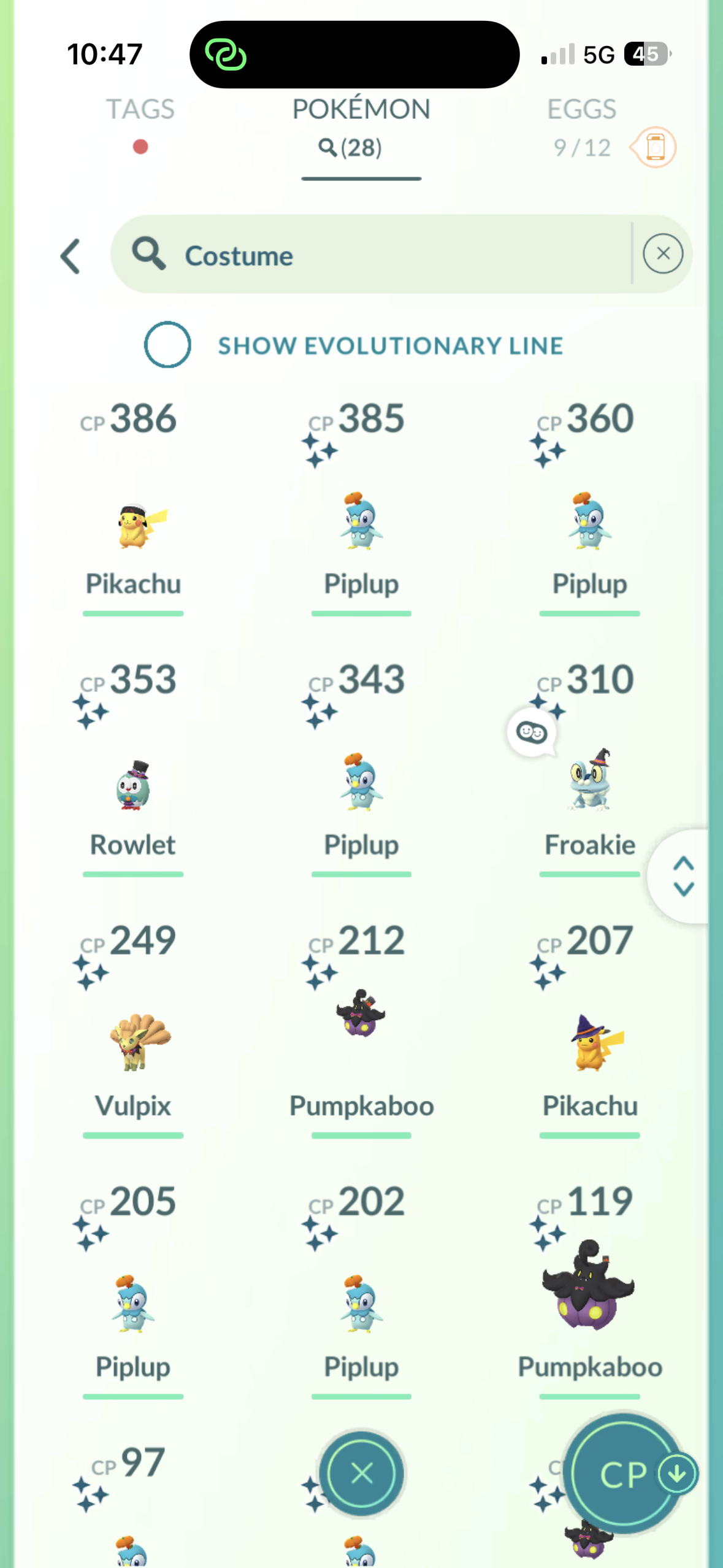Screen dimensions: 723x1568
Task: Select the CP 360 Piplup
Action: click(589, 523)
